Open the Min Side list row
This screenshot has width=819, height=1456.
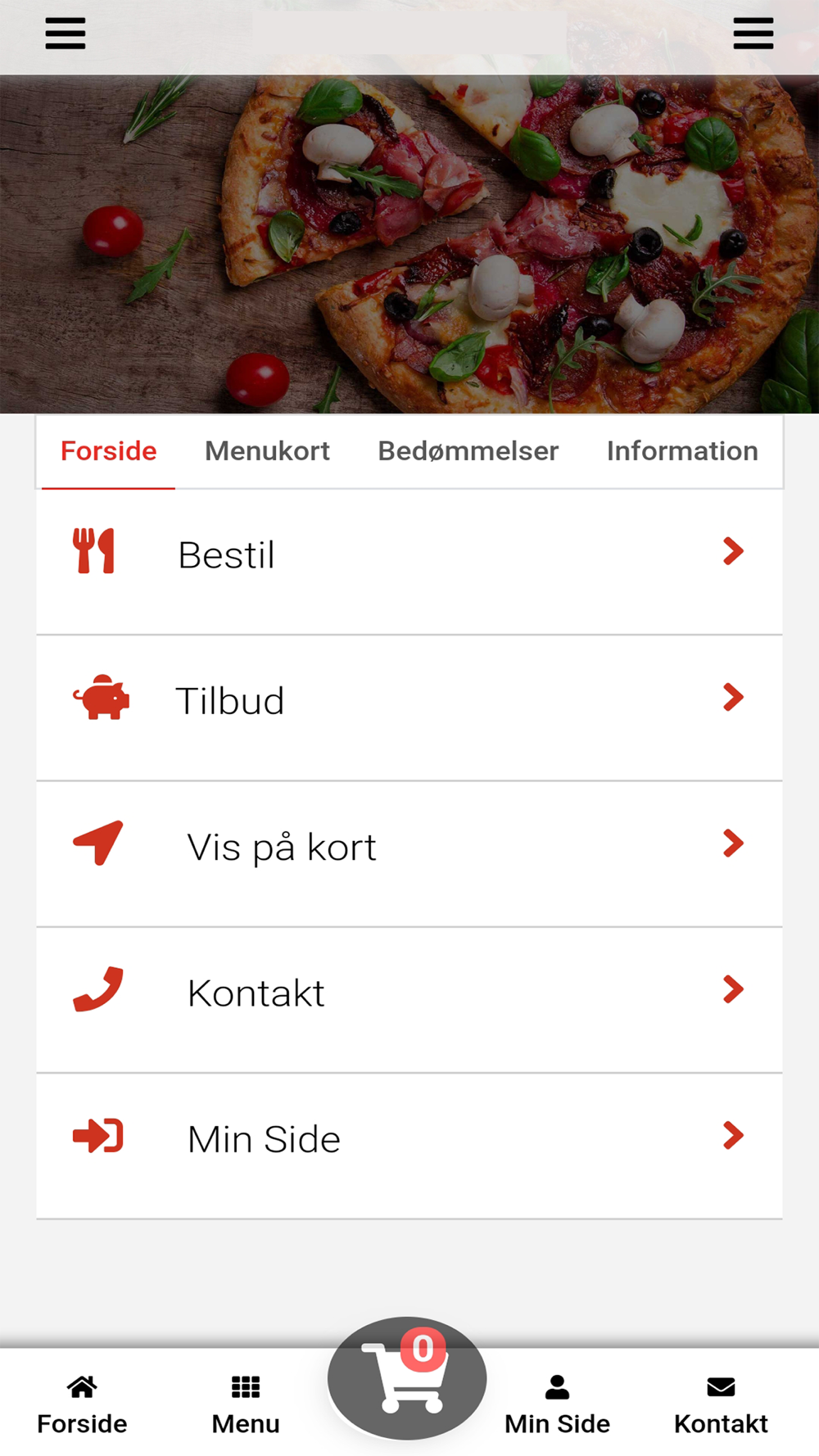(409, 1138)
